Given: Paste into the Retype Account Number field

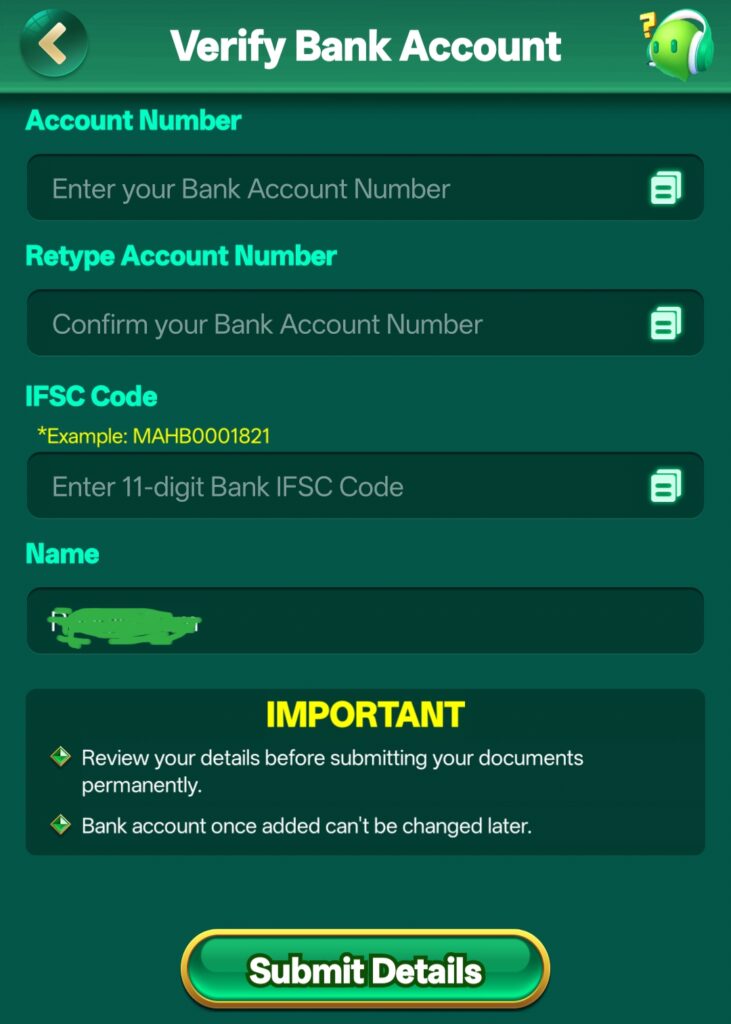Looking at the screenshot, I should 666,323.
